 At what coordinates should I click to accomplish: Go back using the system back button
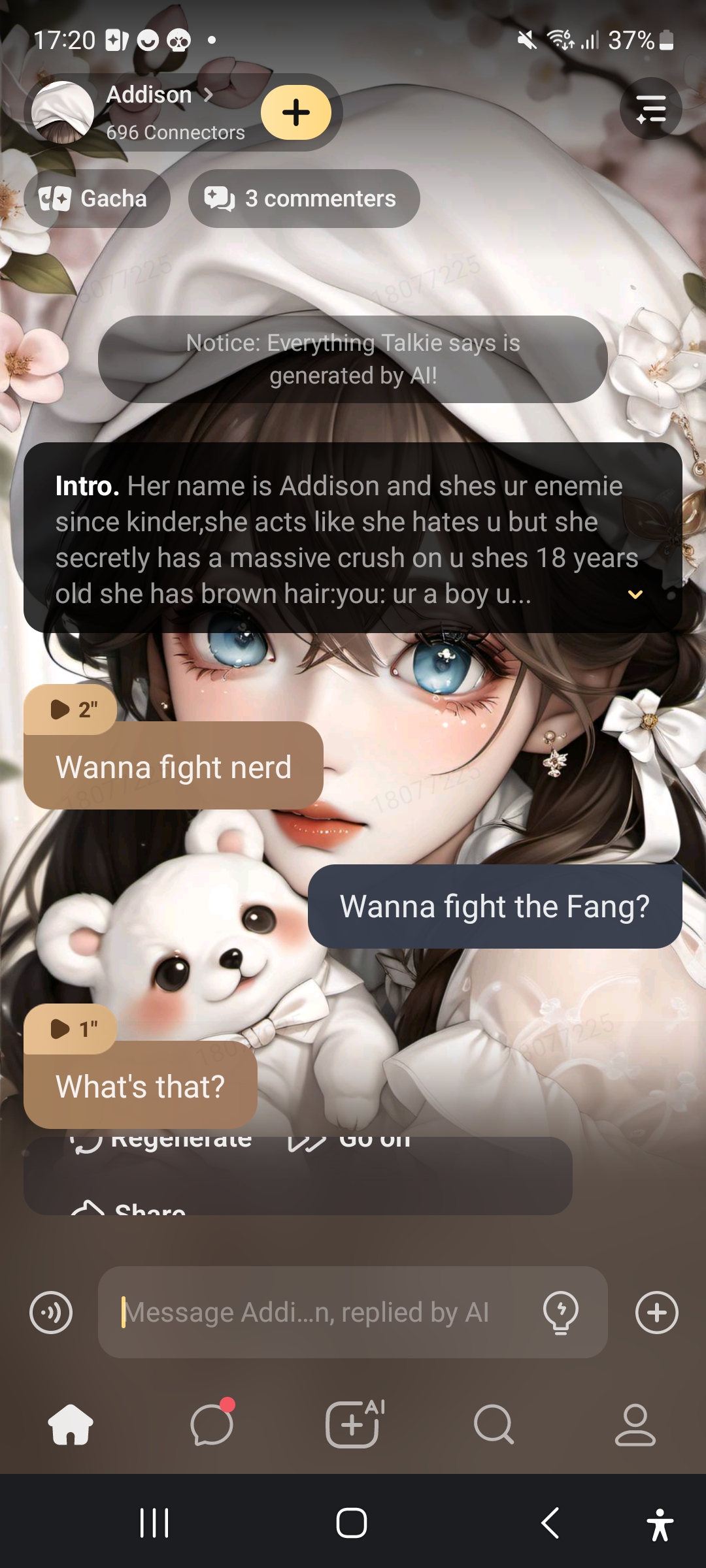550,1524
